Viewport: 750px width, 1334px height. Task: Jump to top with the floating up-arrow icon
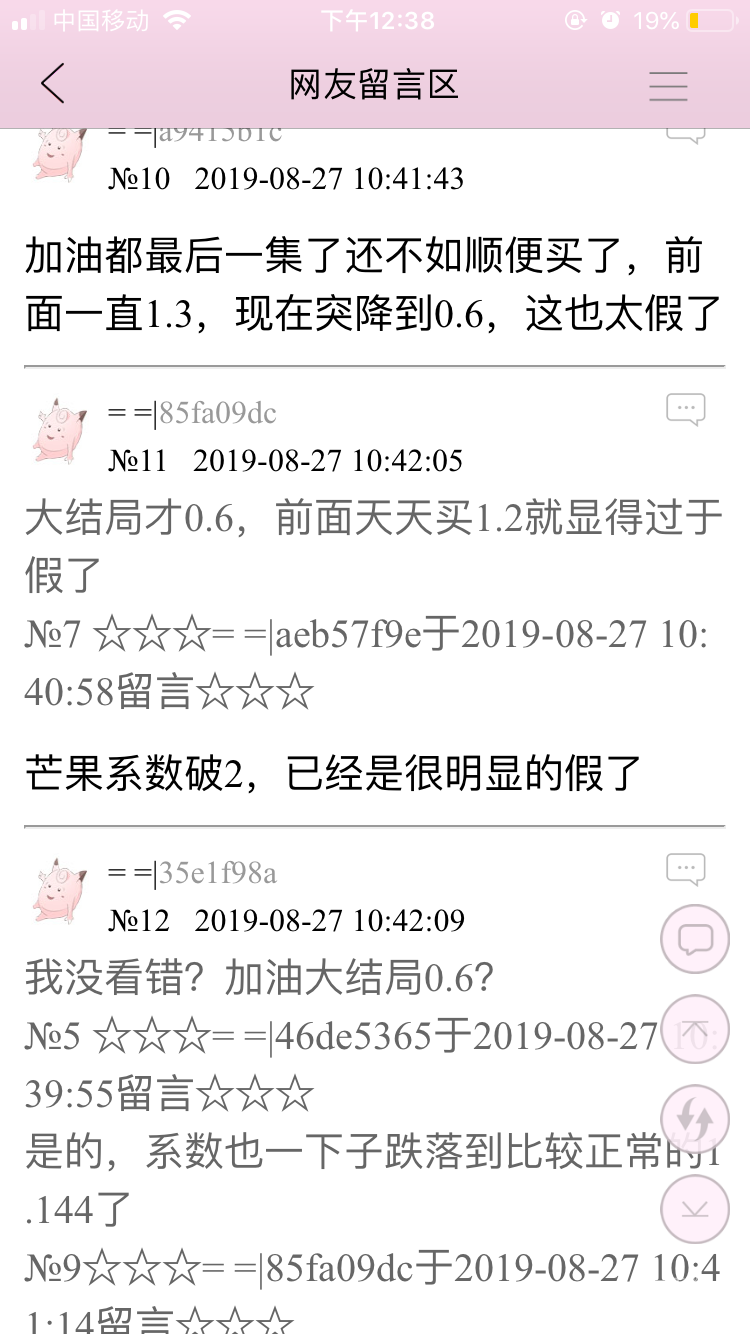[694, 1029]
